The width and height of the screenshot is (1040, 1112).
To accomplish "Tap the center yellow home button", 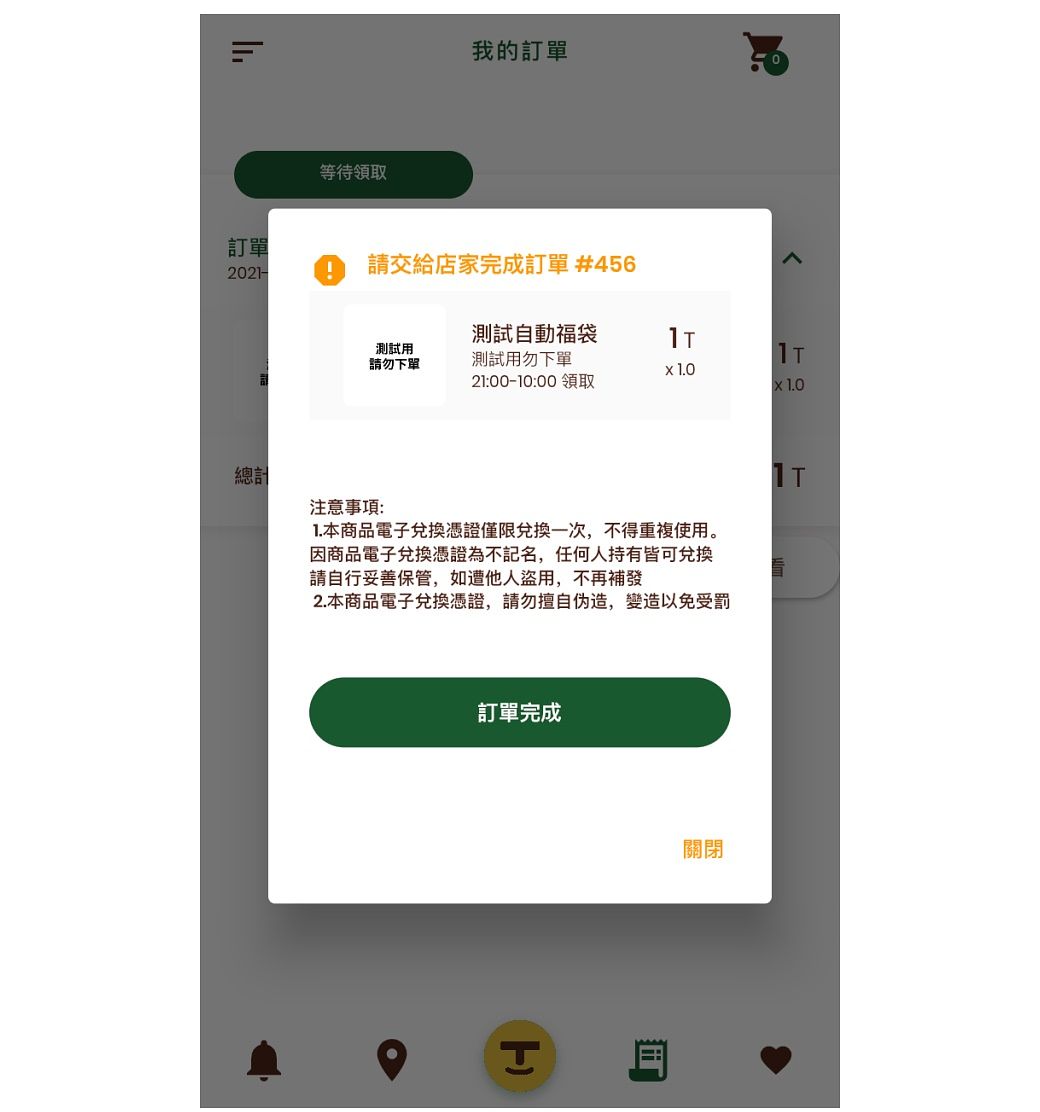I will pos(520,1056).
